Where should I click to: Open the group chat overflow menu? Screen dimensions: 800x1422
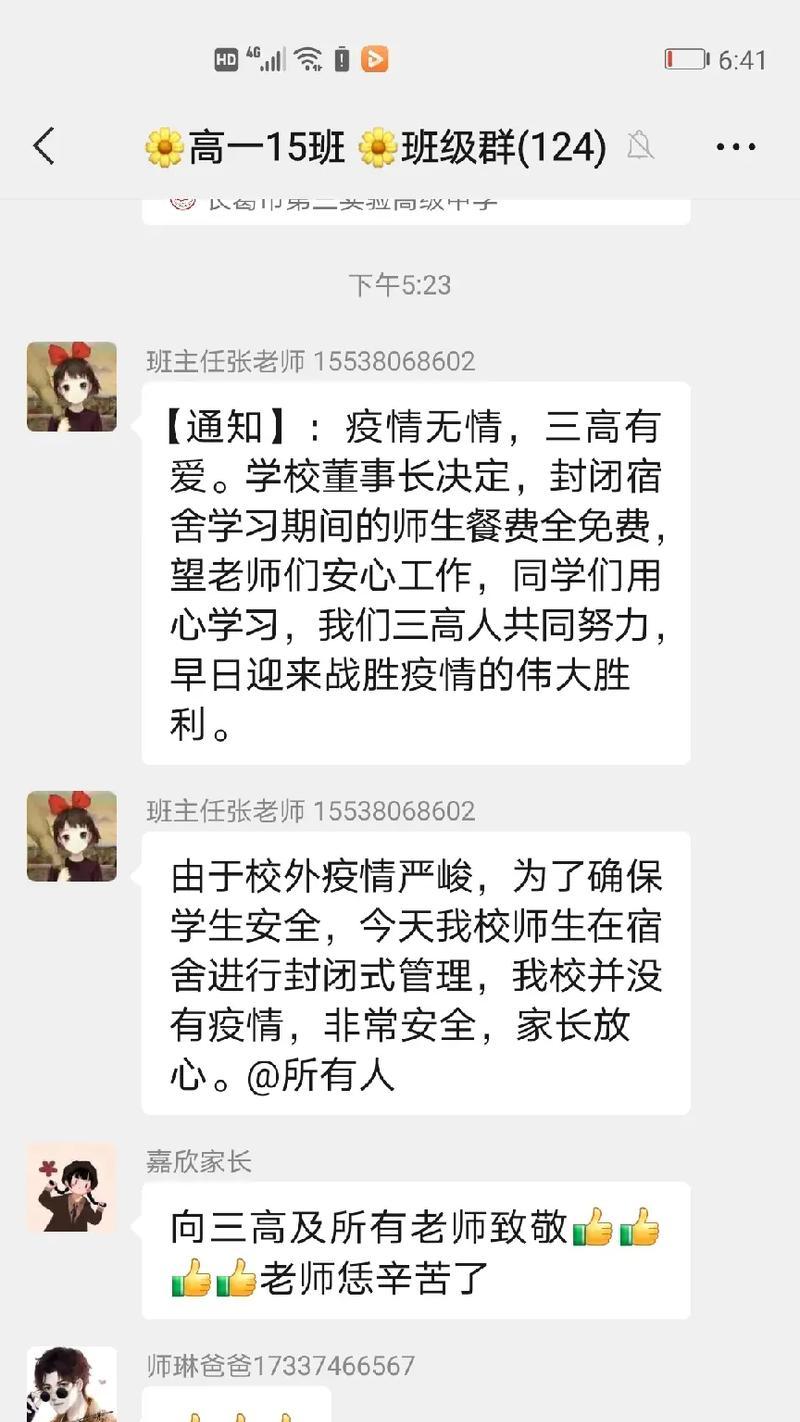point(736,148)
